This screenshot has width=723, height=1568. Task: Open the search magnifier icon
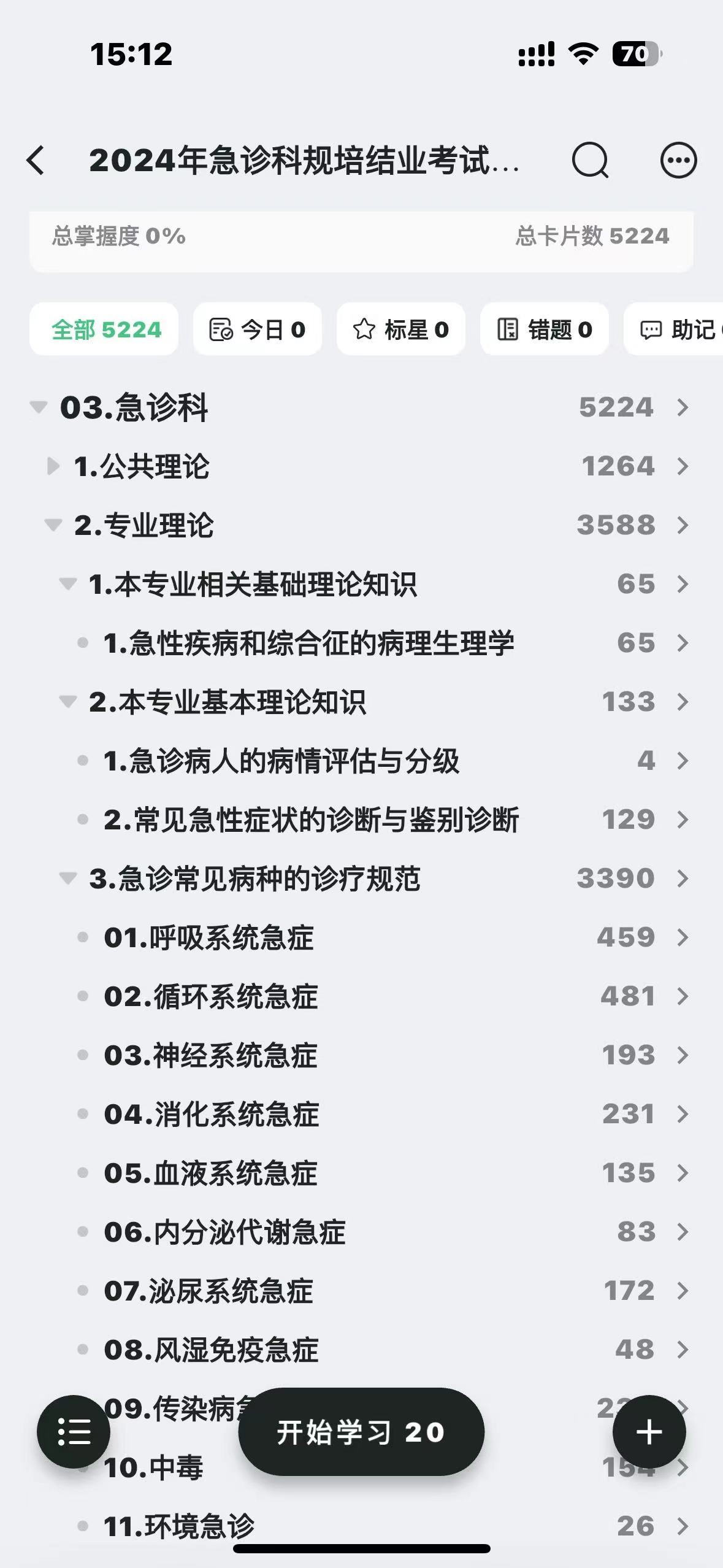pos(590,161)
